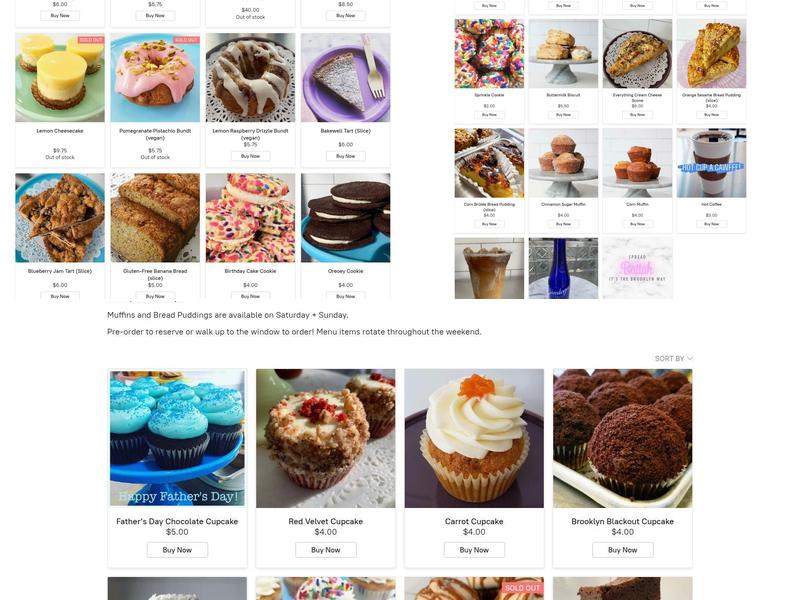Hit Buy Now for the Carrot Cupcake
The width and height of the screenshot is (800, 600).
pos(474,550)
